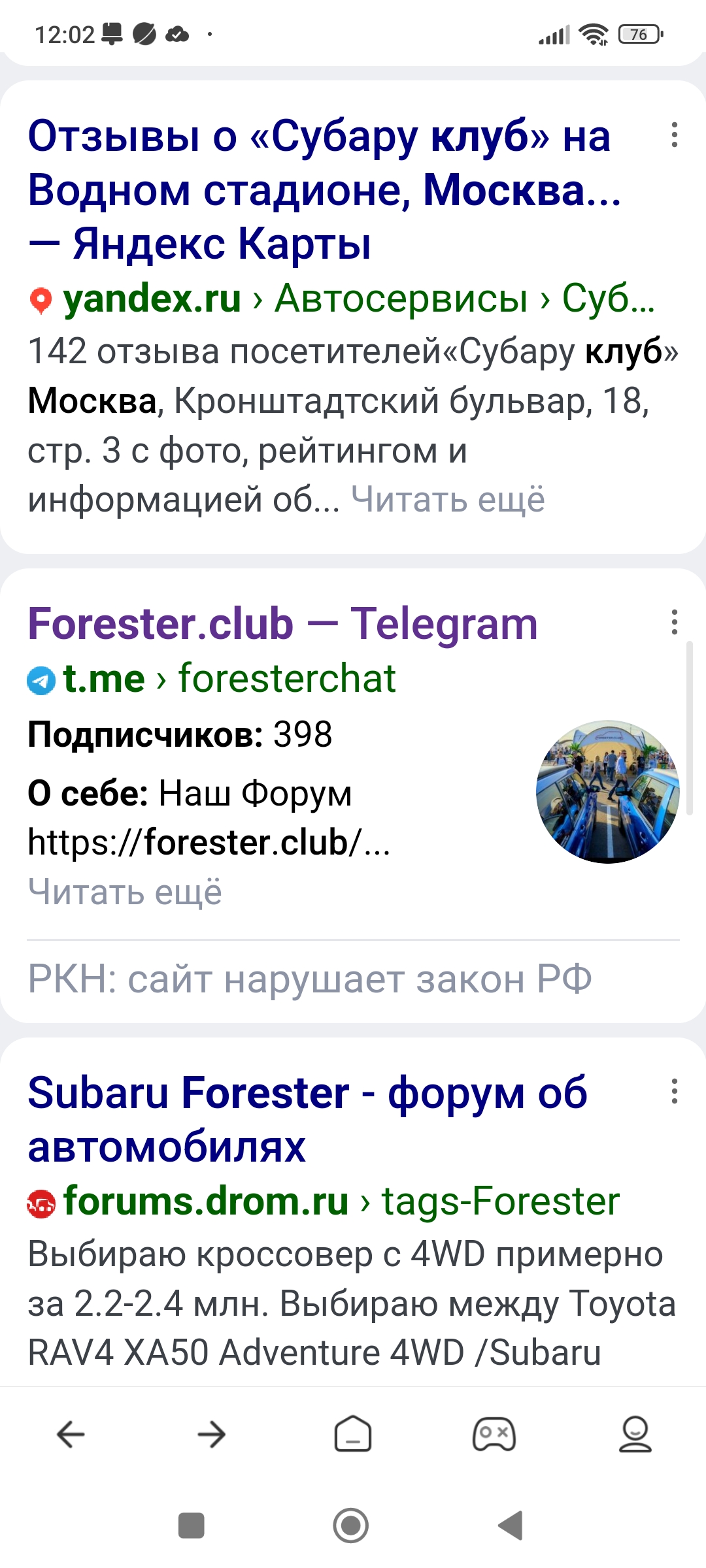This screenshot has height=1568, width=706.
Task: Expand "Читать ещё" in the Yandex Maps result
Action: [447, 497]
